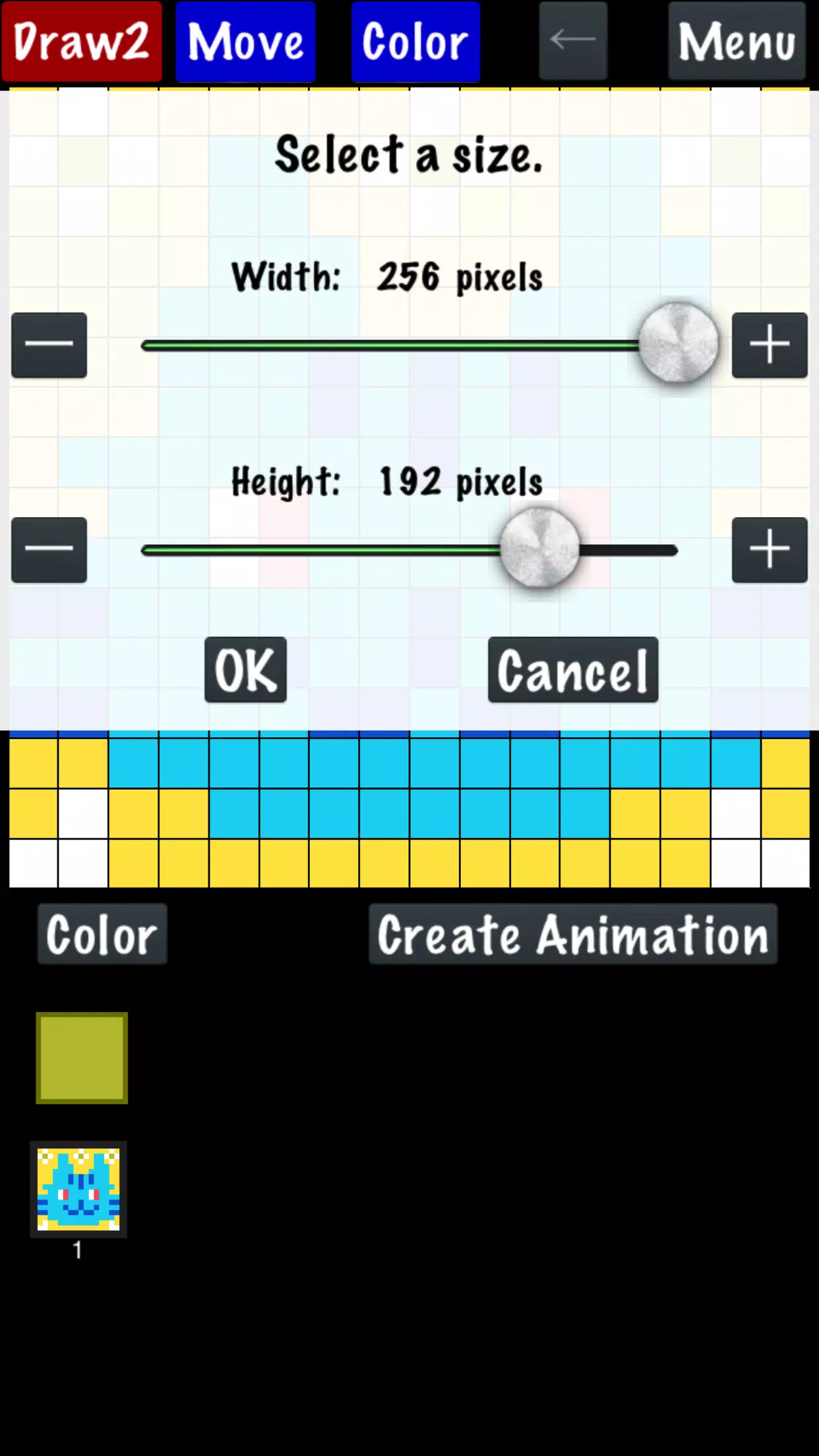Increase width with plus button
The height and width of the screenshot is (1456, 819).
pos(769,345)
